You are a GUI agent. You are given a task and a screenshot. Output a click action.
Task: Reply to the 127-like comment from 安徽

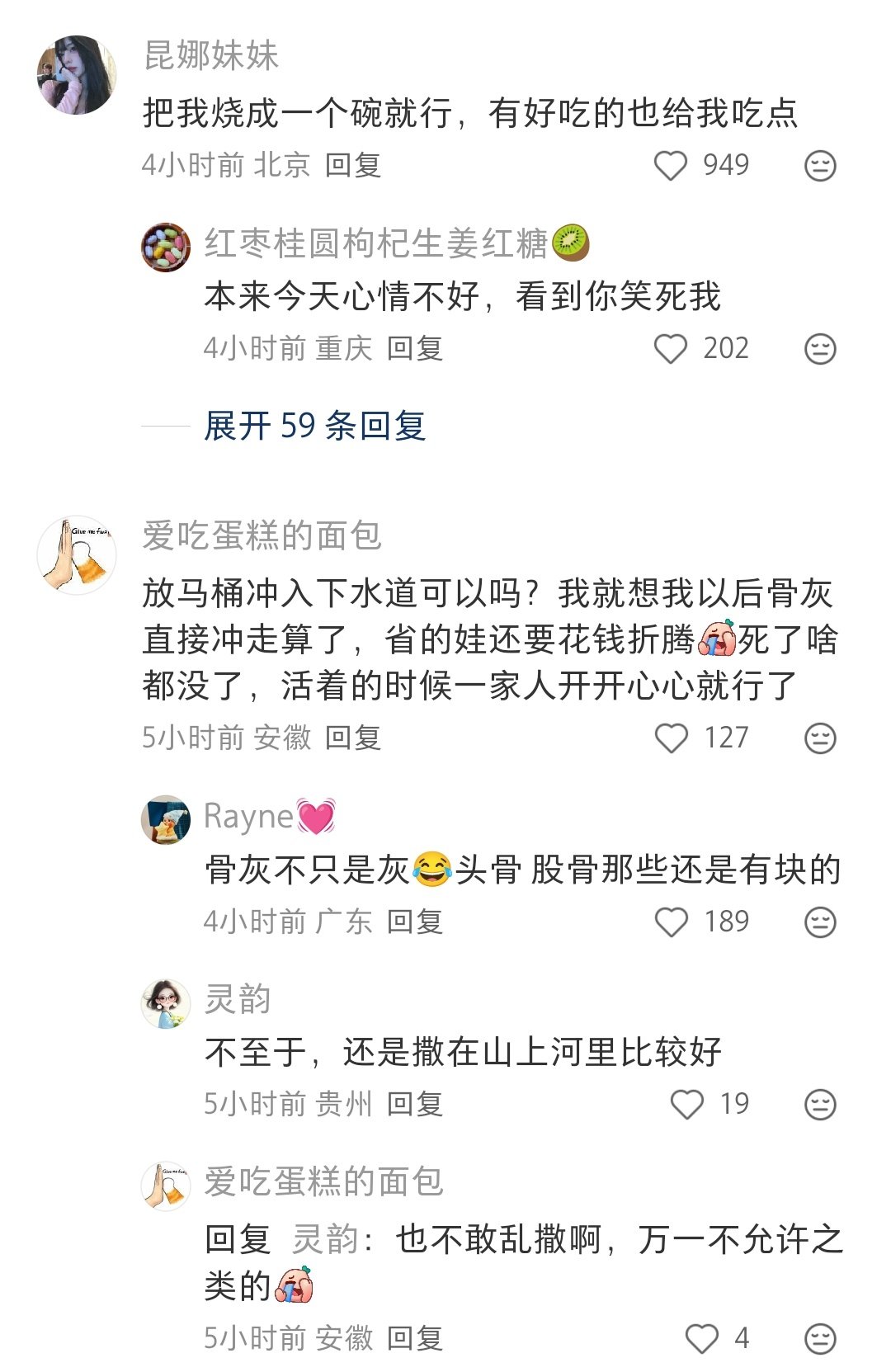pos(352,738)
